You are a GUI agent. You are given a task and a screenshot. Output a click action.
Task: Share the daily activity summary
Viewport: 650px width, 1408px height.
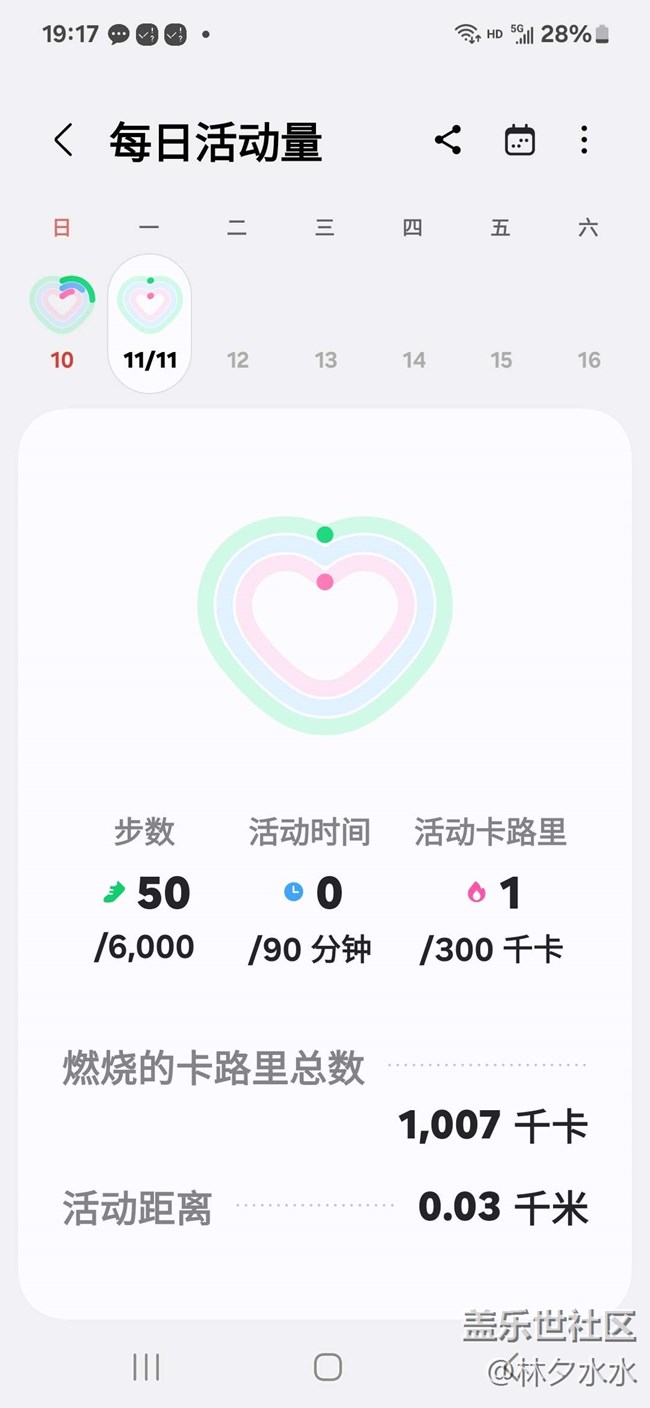(448, 141)
